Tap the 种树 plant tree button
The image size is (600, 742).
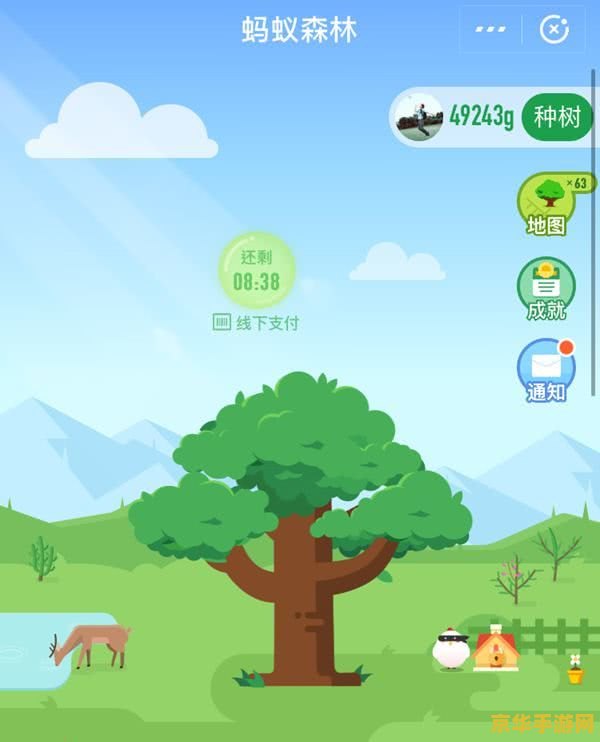tap(556, 117)
